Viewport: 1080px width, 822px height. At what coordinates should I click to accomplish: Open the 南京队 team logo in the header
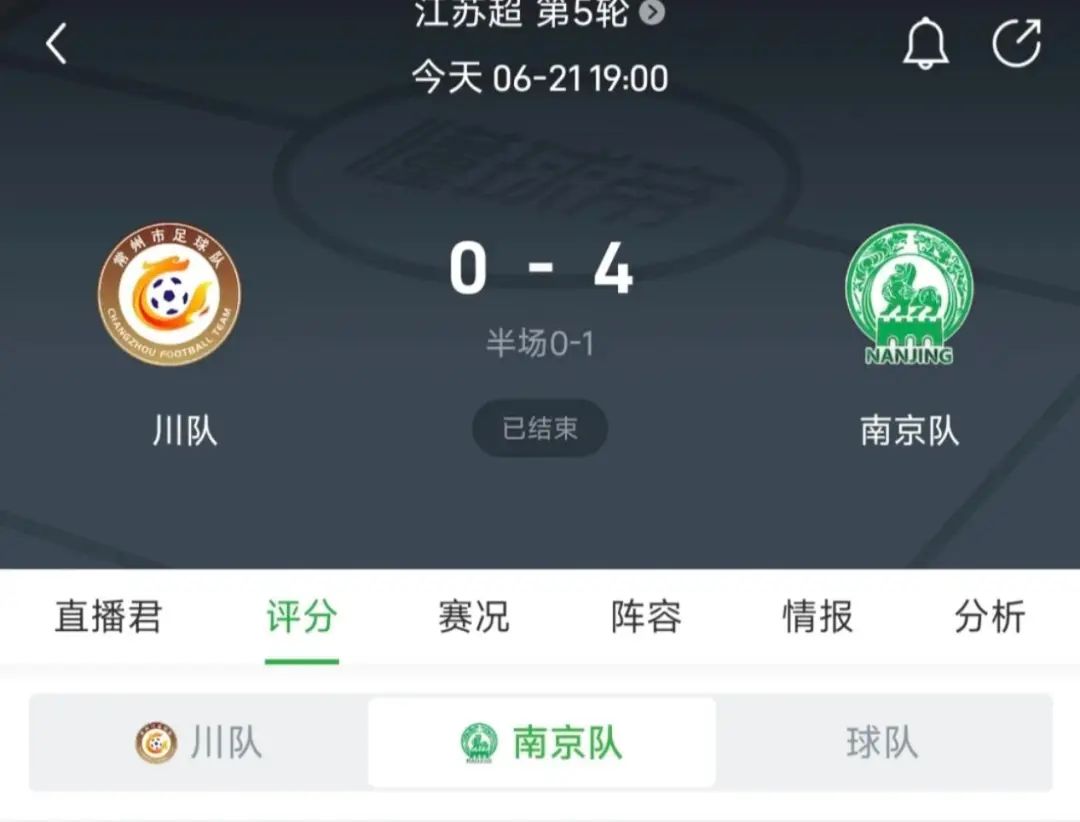click(908, 294)
